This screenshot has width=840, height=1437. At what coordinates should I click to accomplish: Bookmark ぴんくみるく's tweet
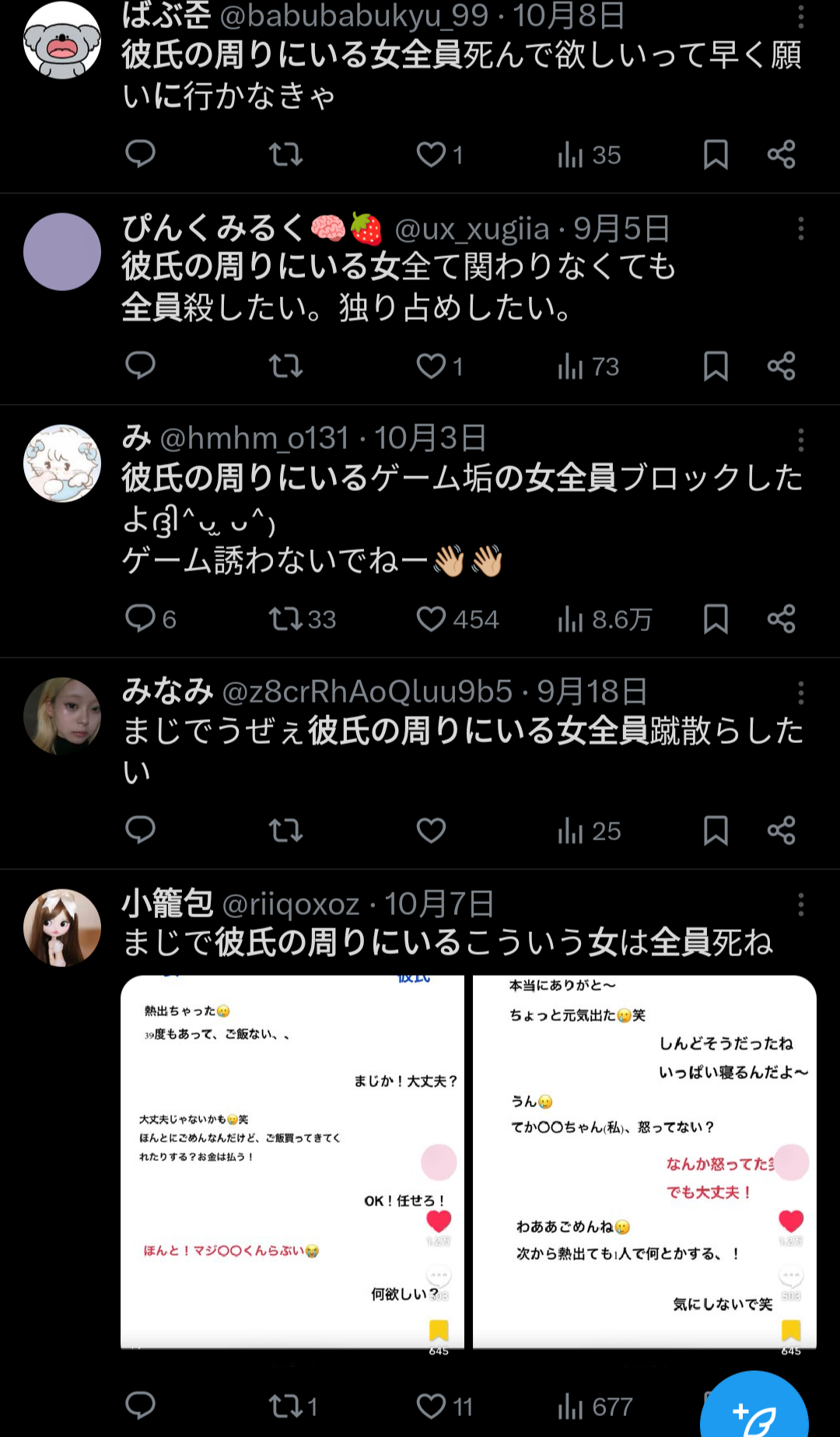pyautogui.click(x=717, y=366)
